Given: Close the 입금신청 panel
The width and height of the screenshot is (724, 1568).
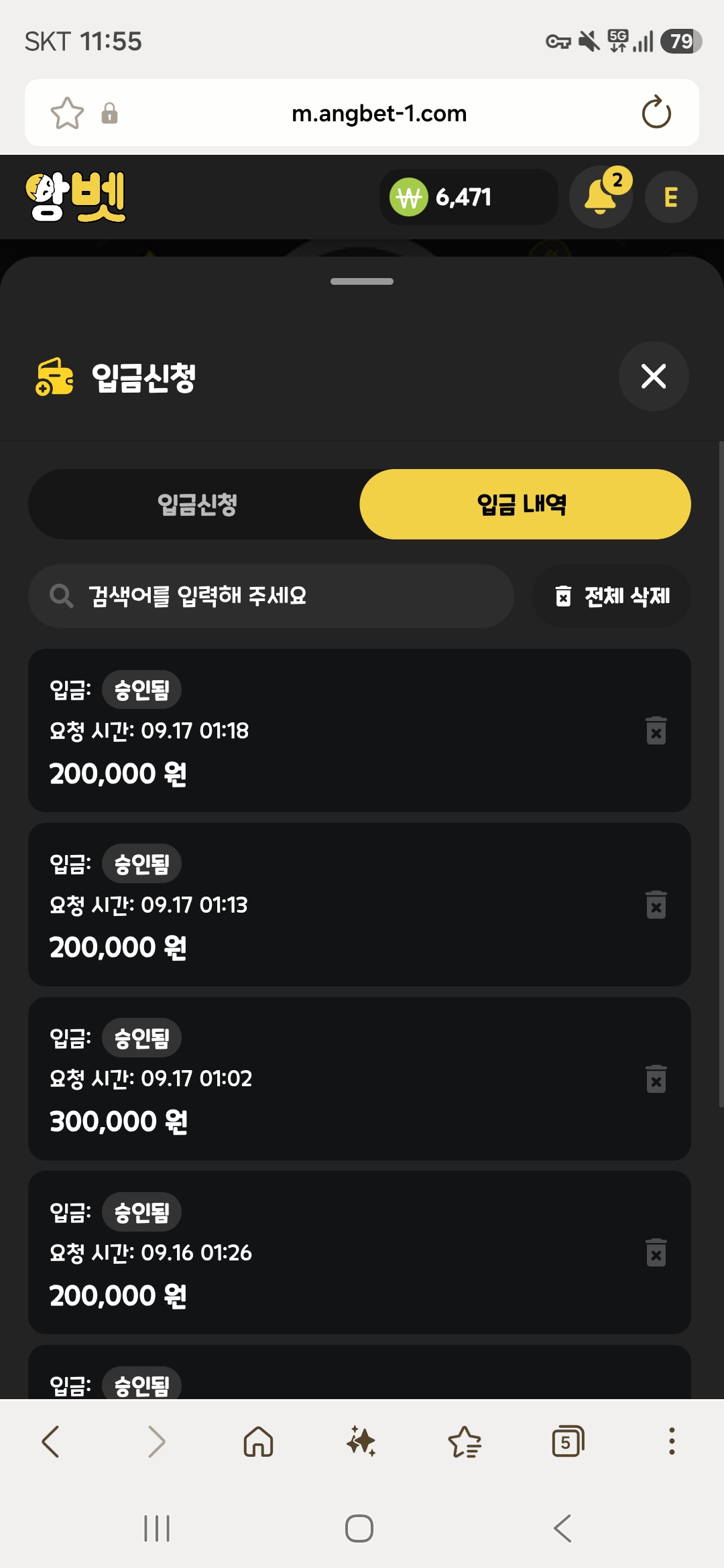Looking at the screenshot, I should pos(654,376).
